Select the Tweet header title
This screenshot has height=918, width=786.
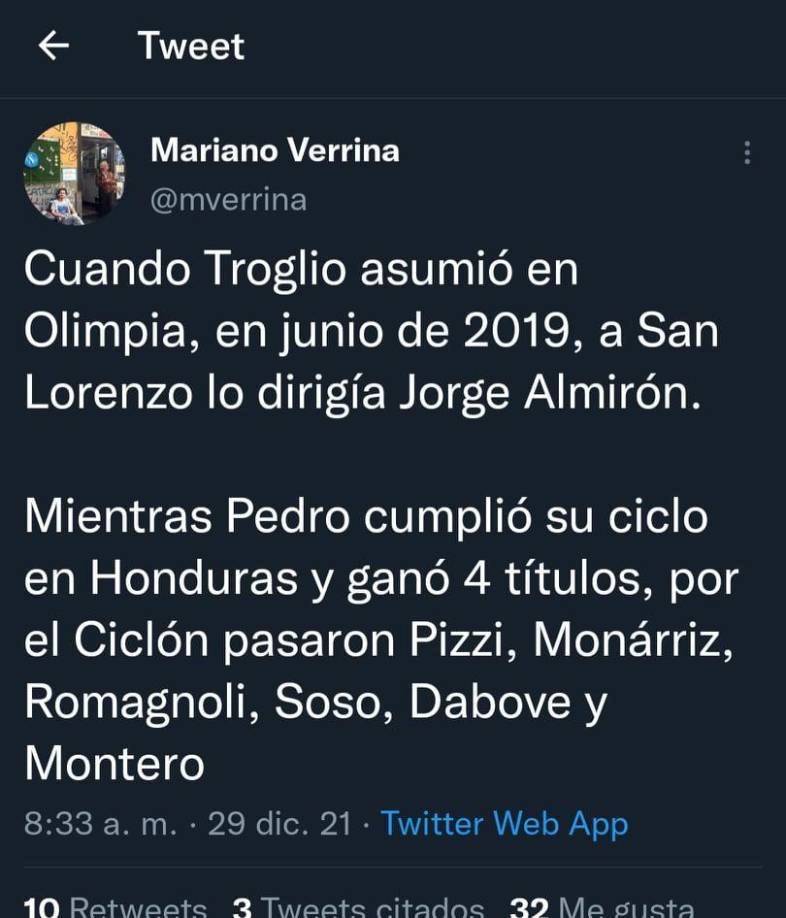191,45
